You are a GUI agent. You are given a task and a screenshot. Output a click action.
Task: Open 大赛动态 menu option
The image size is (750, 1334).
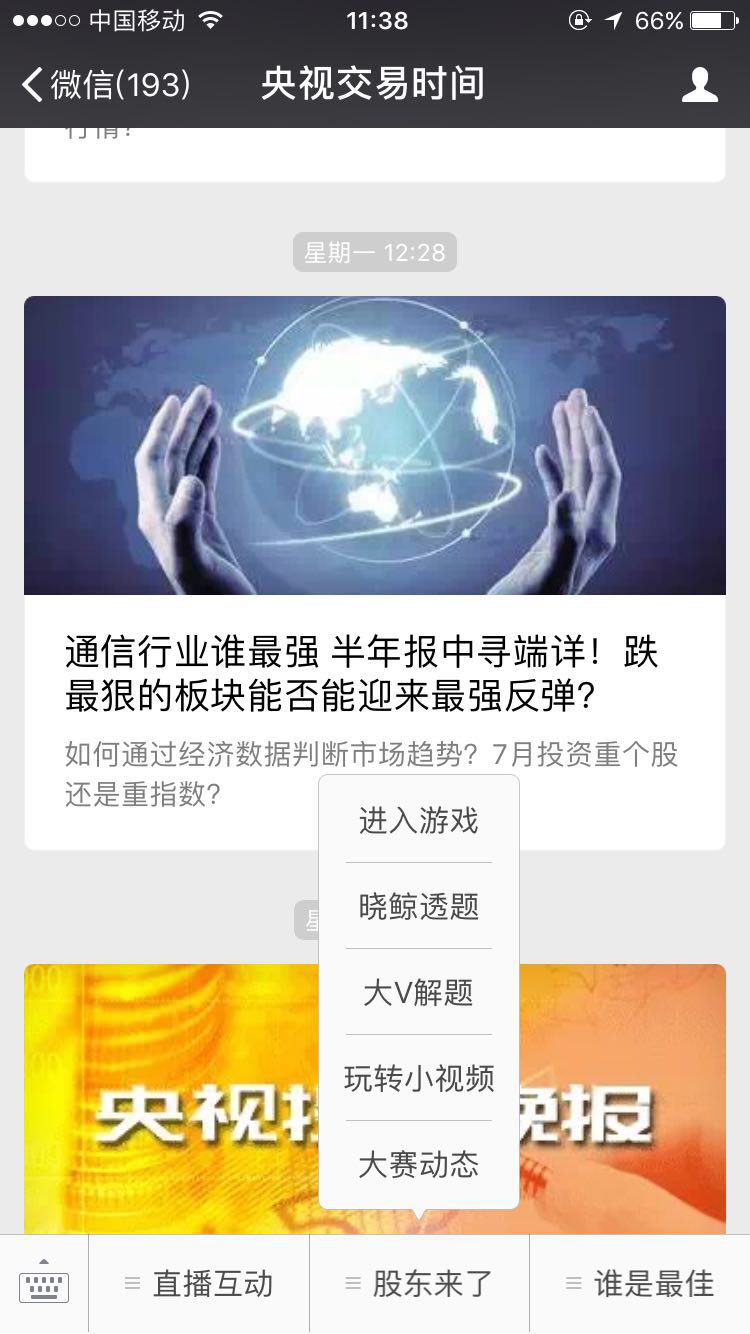coord(419,1165)
